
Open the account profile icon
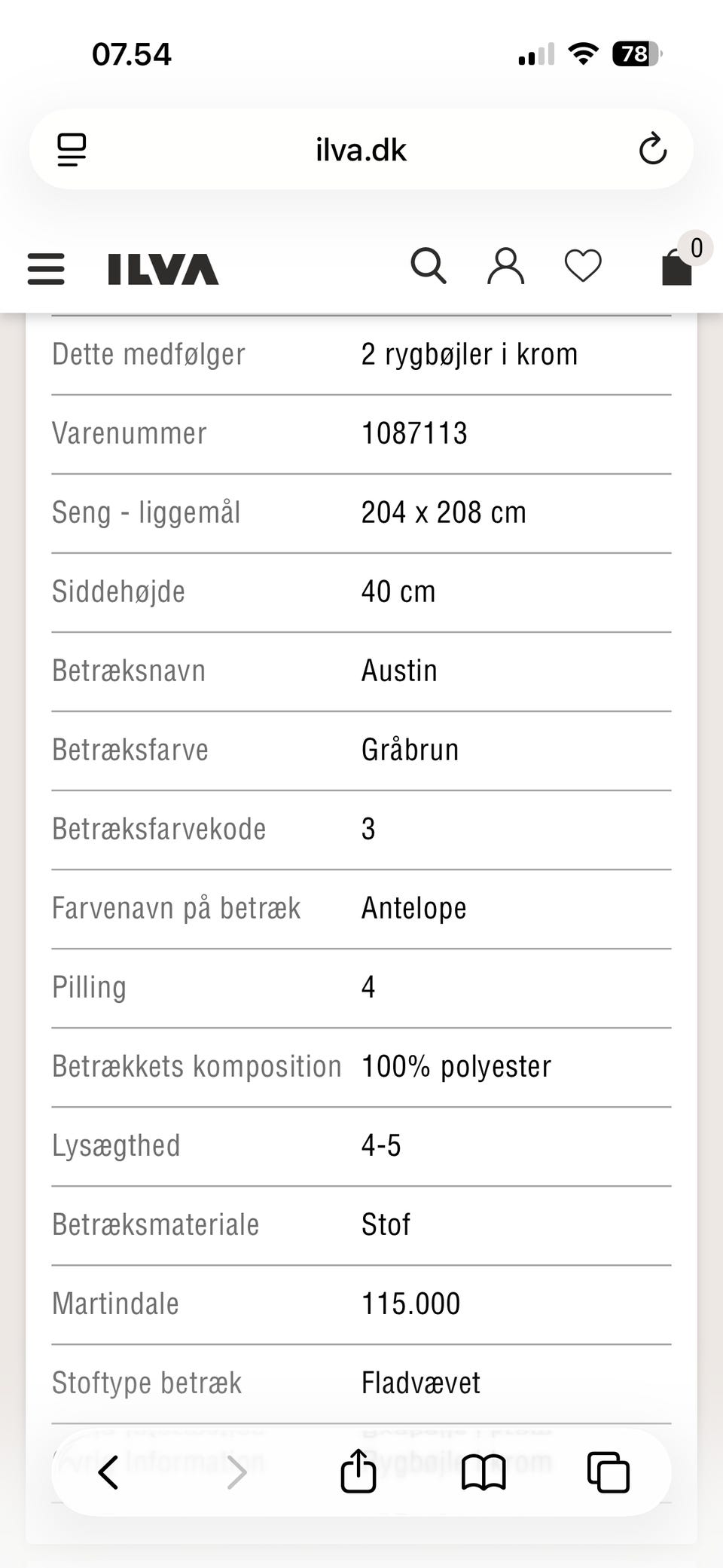(x=506, y=265)
